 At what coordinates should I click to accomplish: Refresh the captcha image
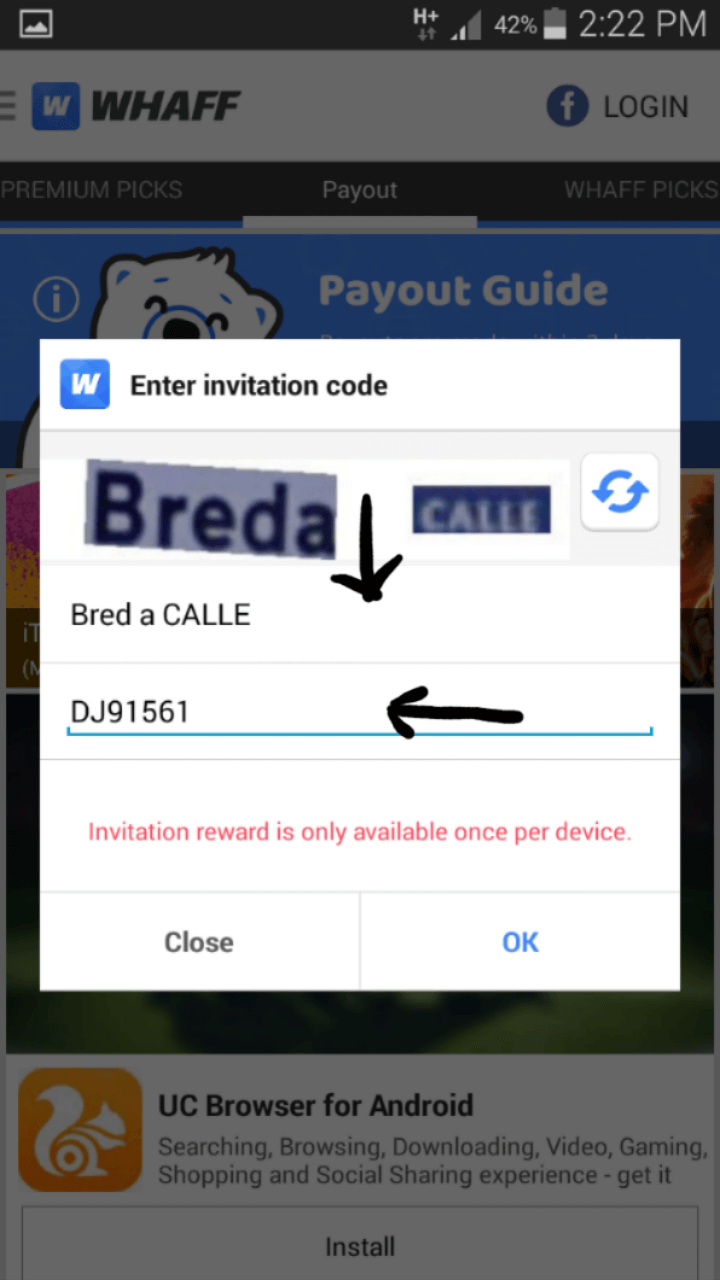click(619, 493)
